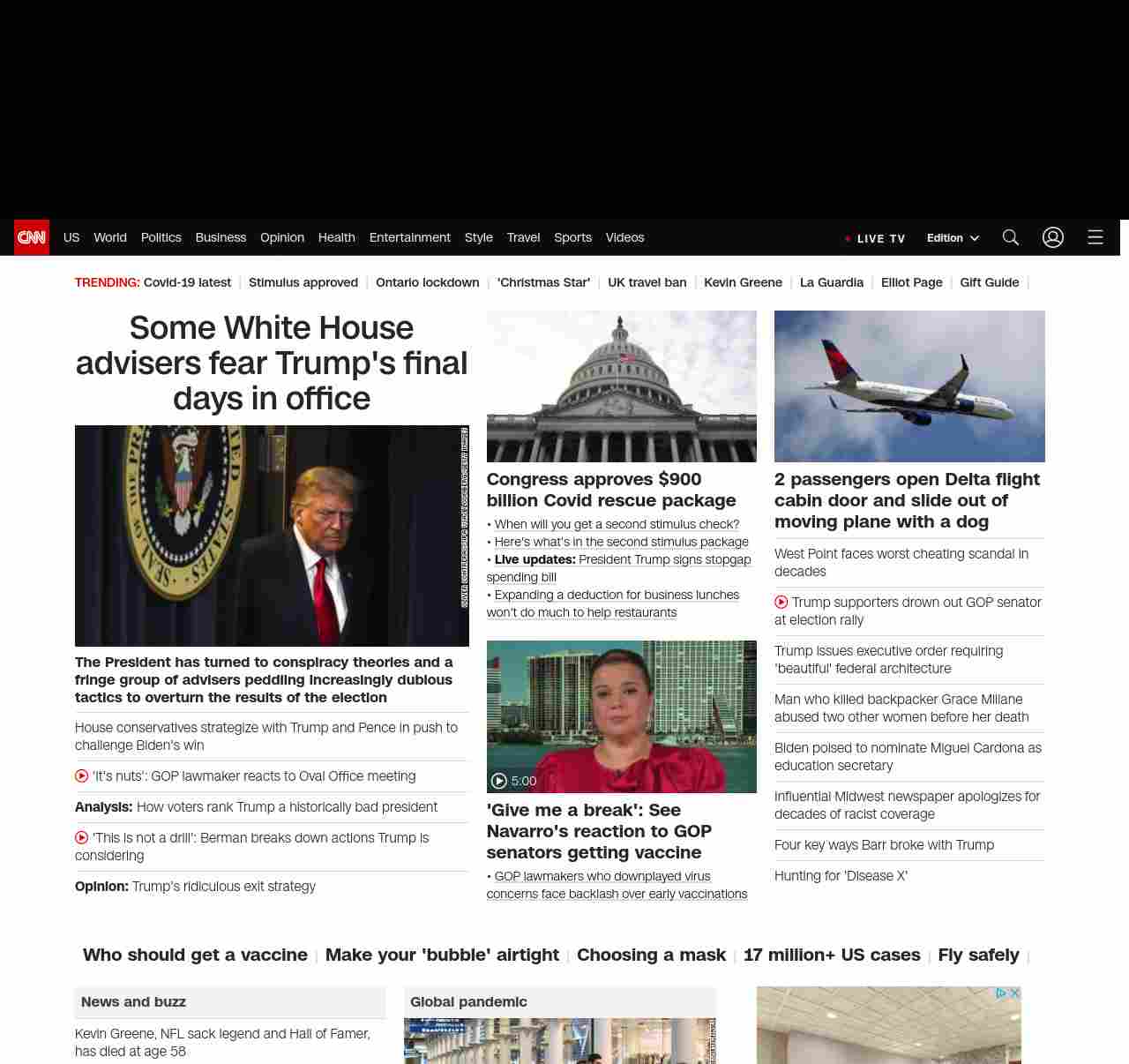Open the hamburger menu
The height and width of the screenshot is (1064, 1129).
pos(1095,237)
